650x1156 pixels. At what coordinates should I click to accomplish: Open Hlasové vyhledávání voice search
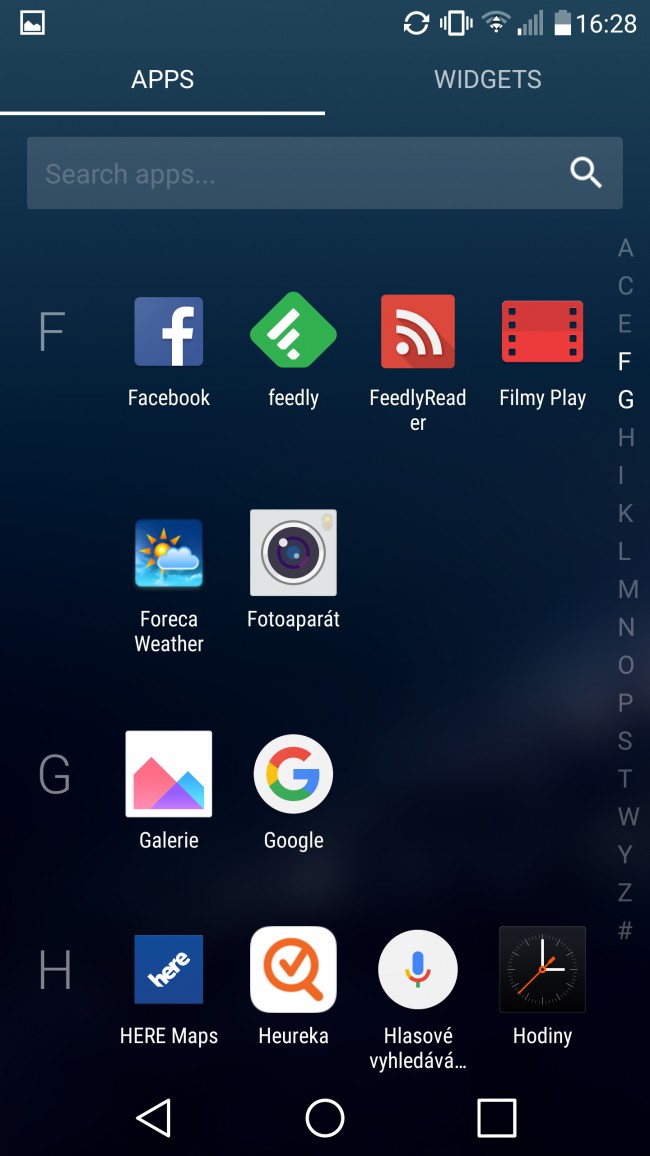[417, 969]
